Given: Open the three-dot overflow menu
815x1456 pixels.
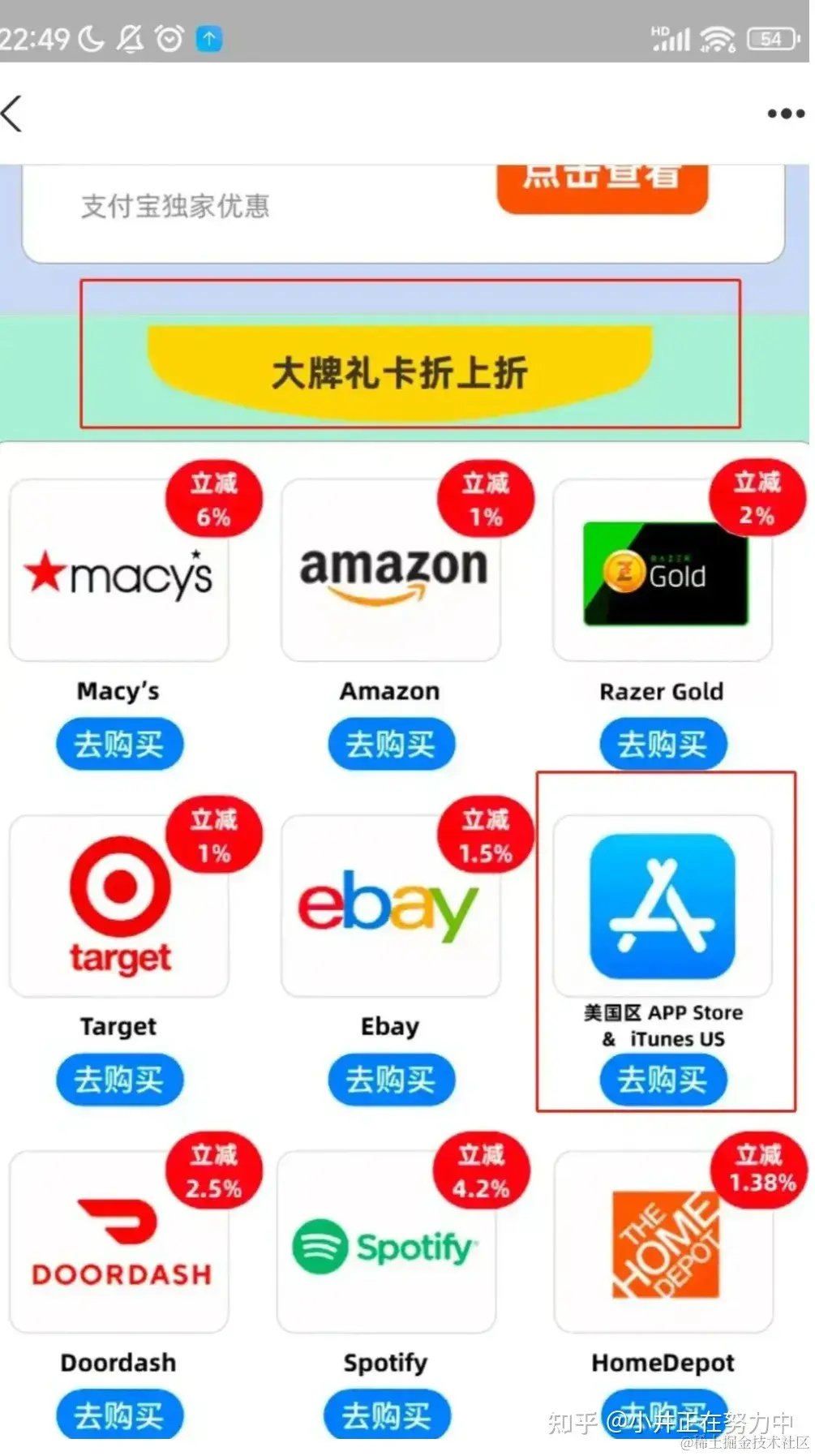Looking at the screenshot, I should coord(785,114).
